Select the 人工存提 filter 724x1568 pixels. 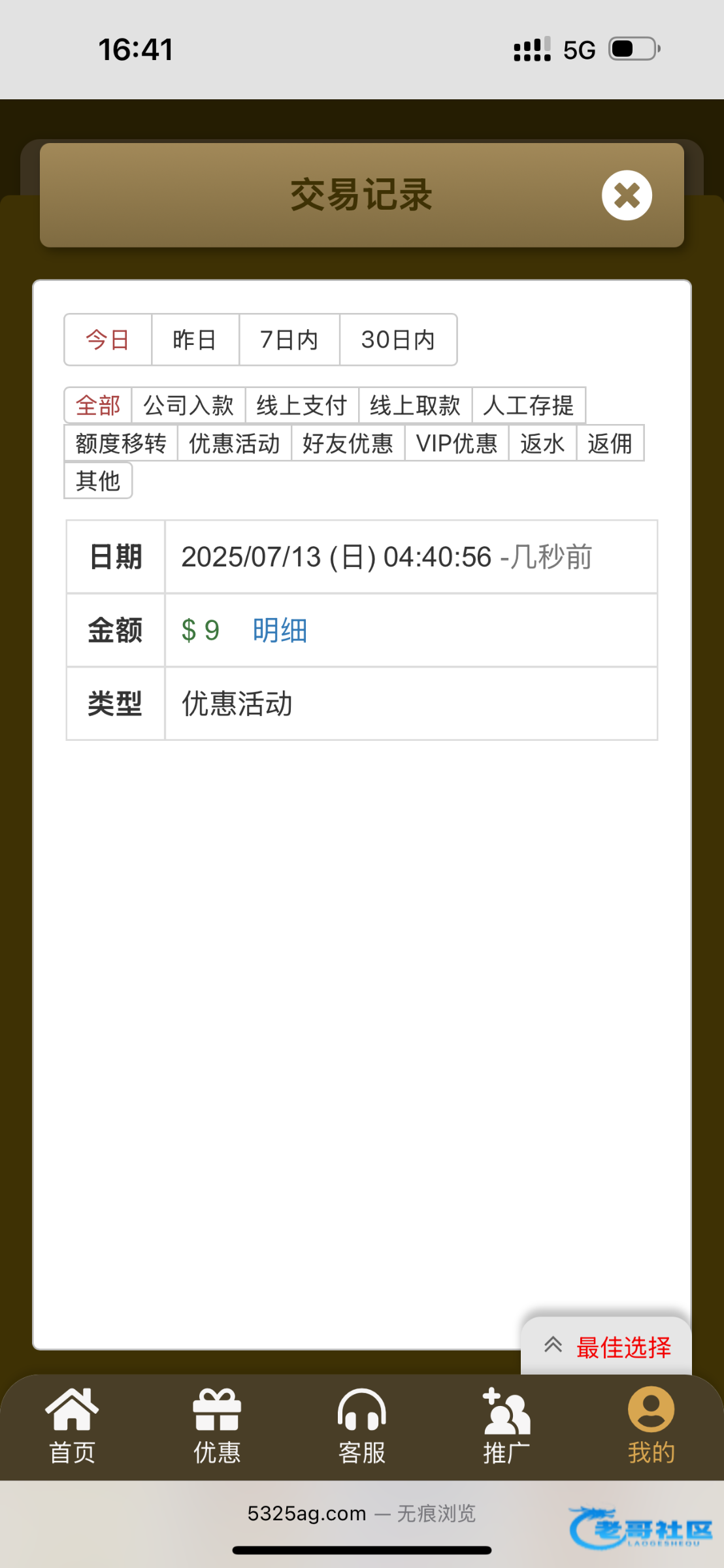[528, 406]
